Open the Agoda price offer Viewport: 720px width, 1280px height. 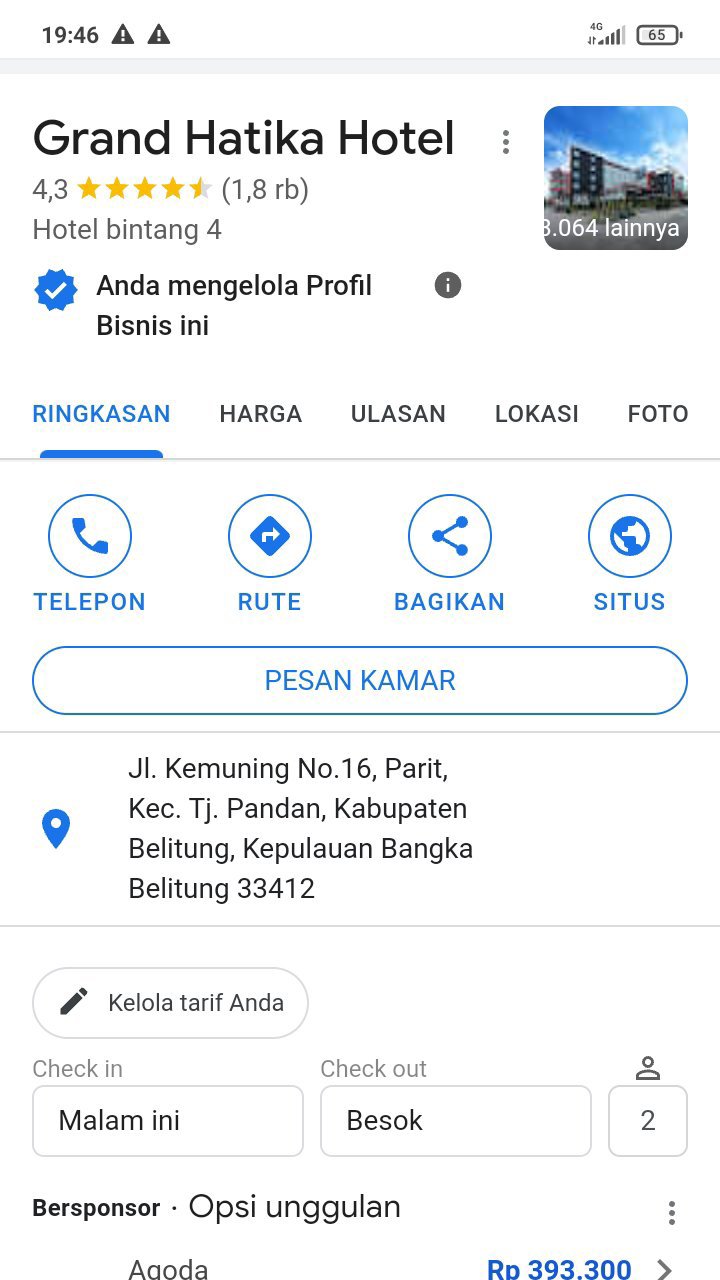400,1269
